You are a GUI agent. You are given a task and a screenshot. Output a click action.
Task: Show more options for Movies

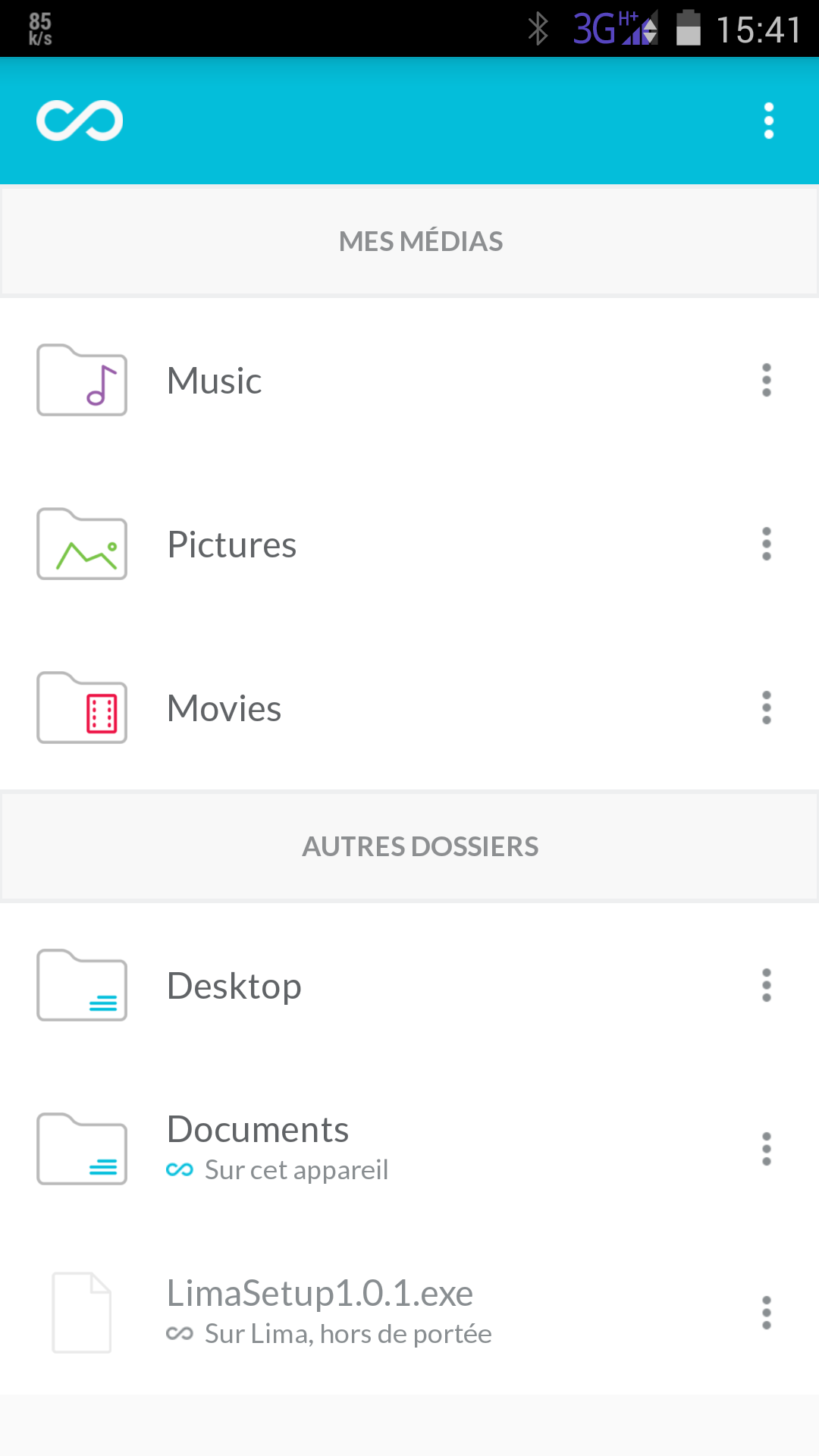click(767, 708)
